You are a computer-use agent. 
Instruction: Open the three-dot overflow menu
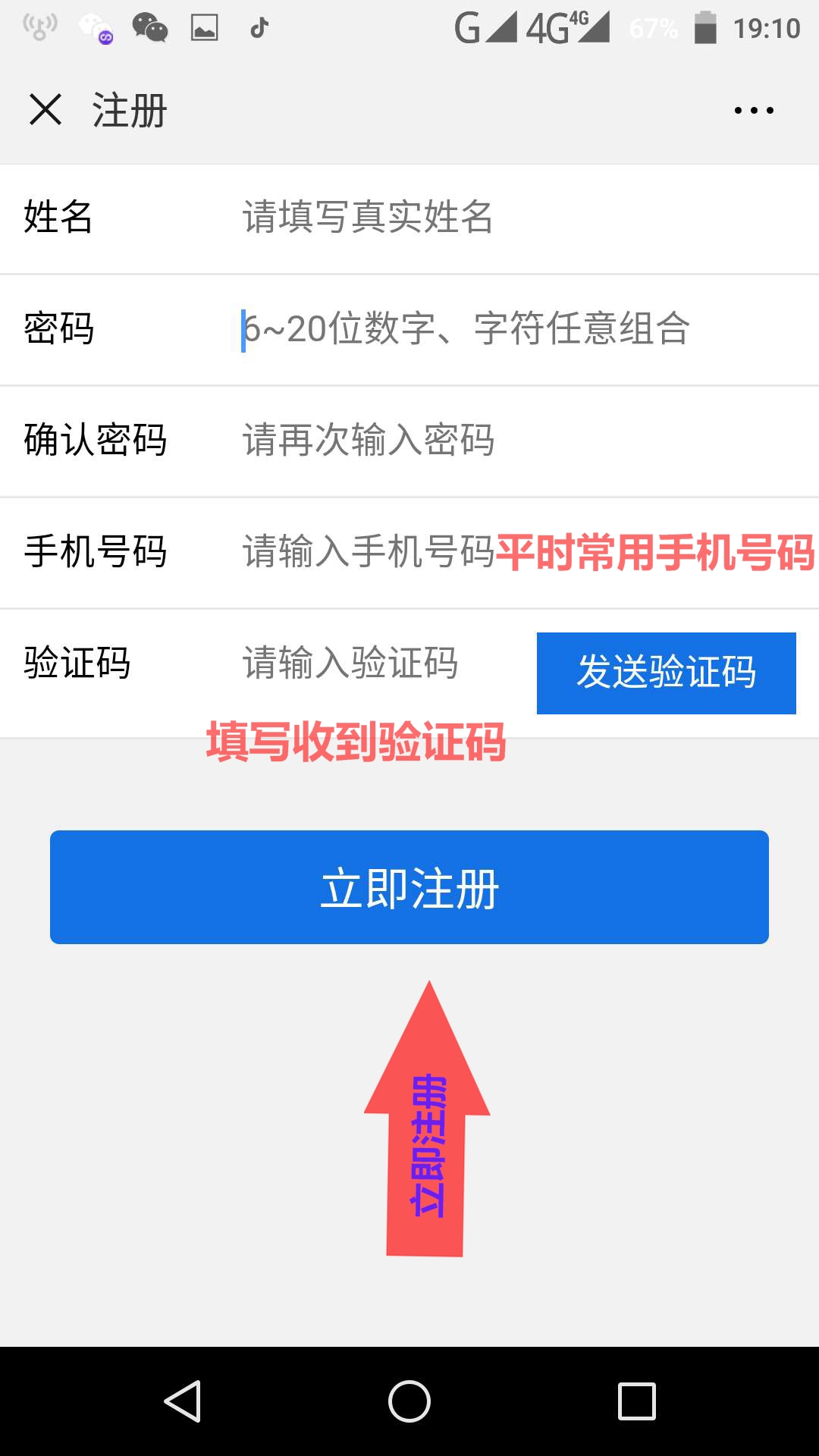point(753,111)
